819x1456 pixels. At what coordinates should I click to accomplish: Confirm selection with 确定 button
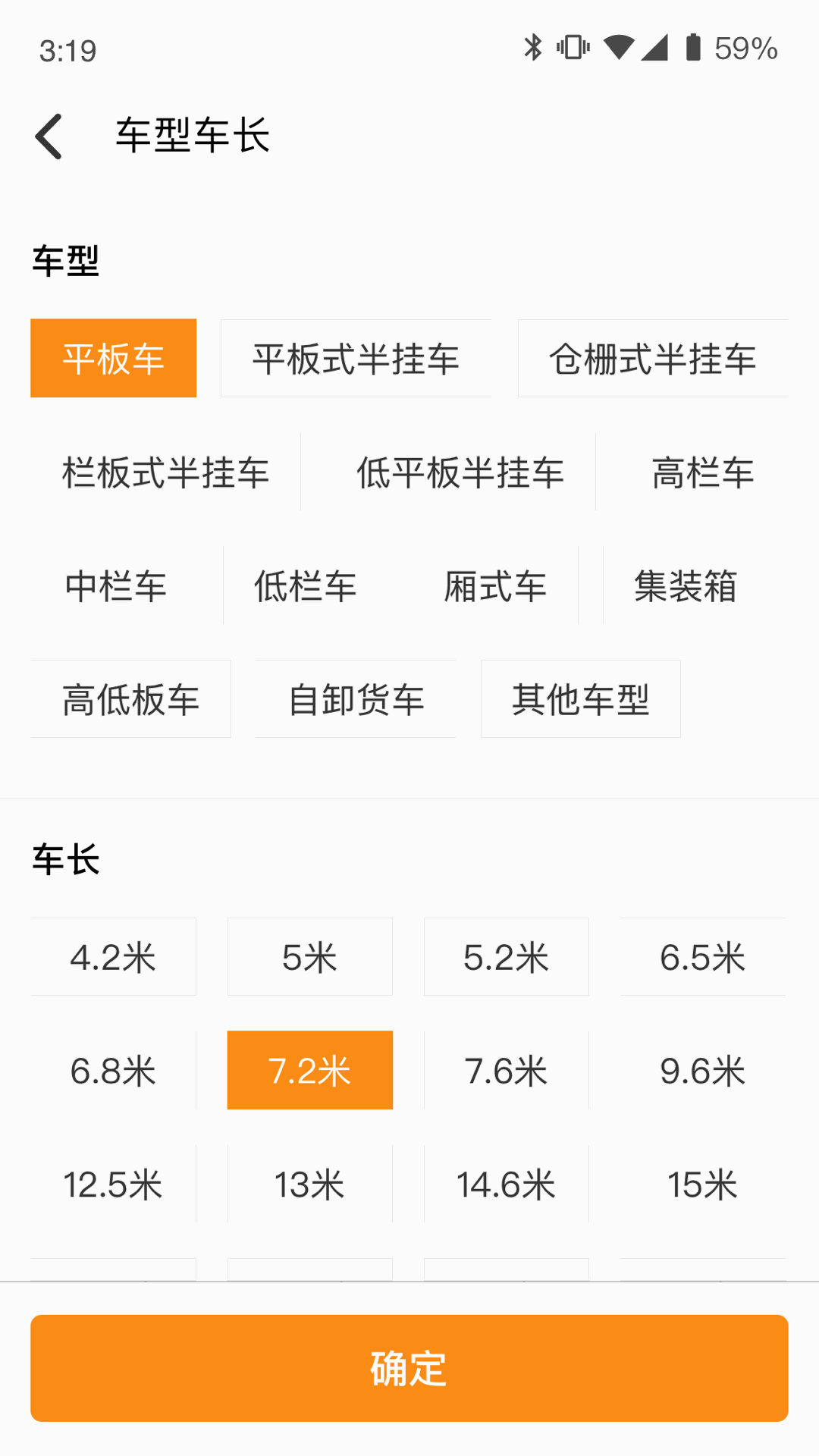pyautogui.click(x=409, y=1368)
